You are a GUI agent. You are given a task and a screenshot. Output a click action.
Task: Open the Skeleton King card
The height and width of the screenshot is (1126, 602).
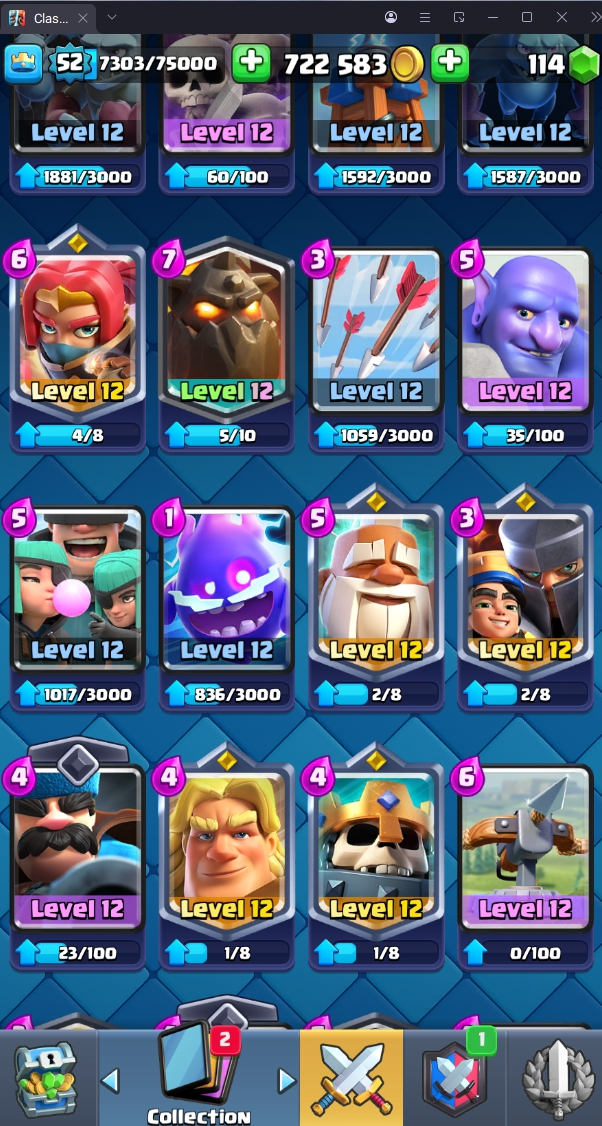pos(375,850)
